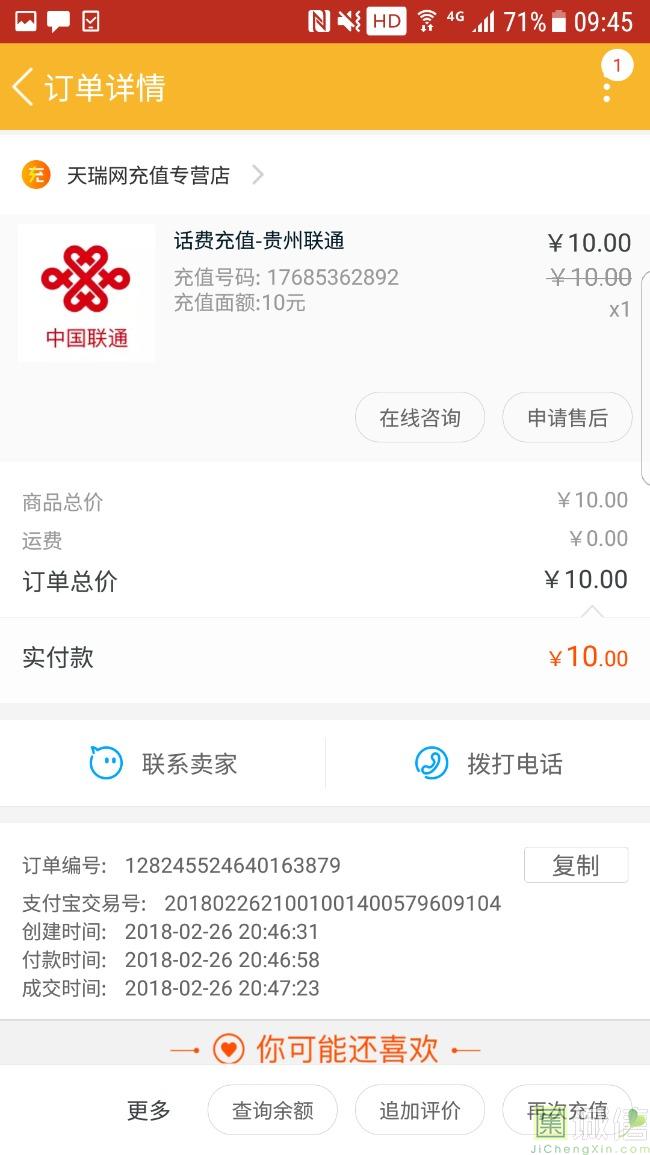The width and height of the screenshot is (650, 1155).
Task: Check the balance via 查询余额
Action: click(x=273, y=1110)
